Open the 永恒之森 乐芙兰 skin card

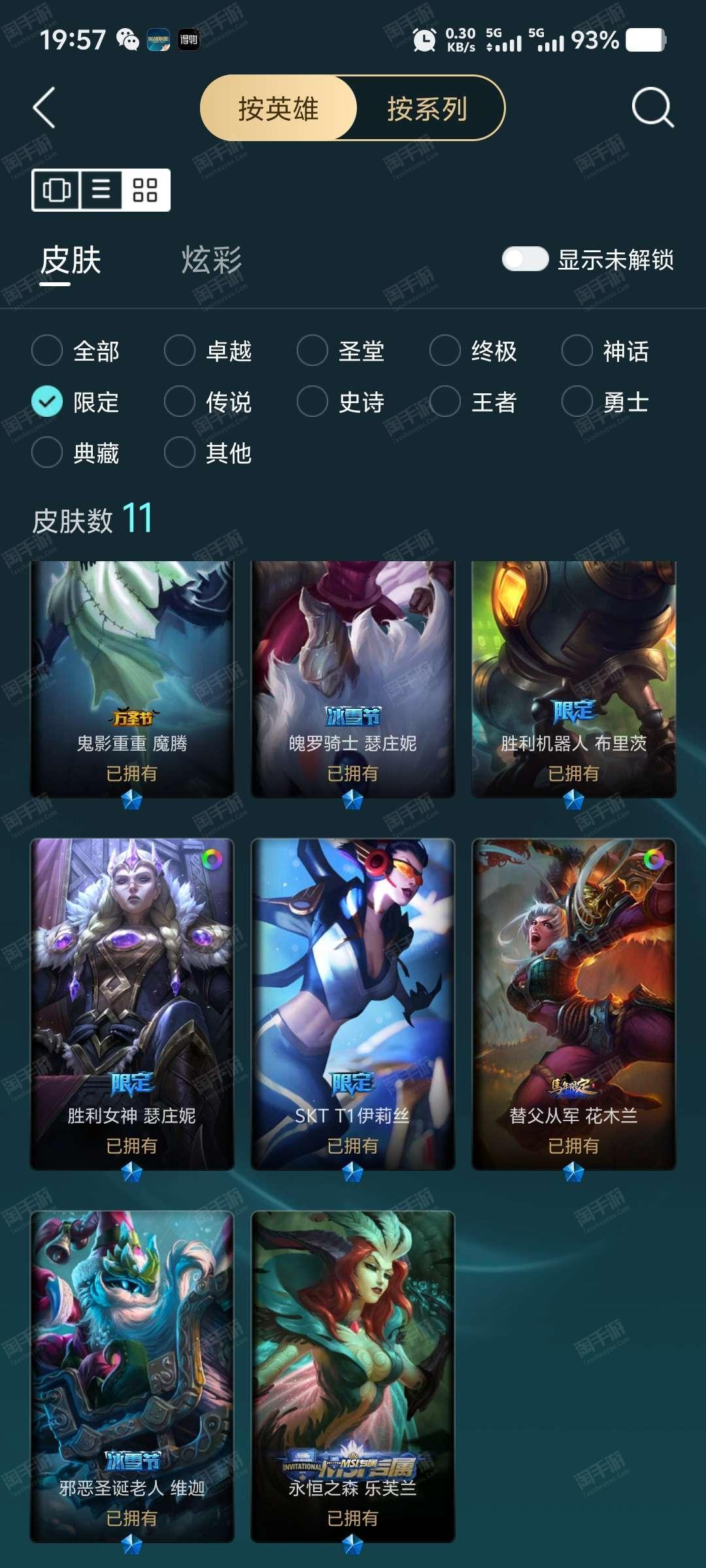pos(353,1377)
